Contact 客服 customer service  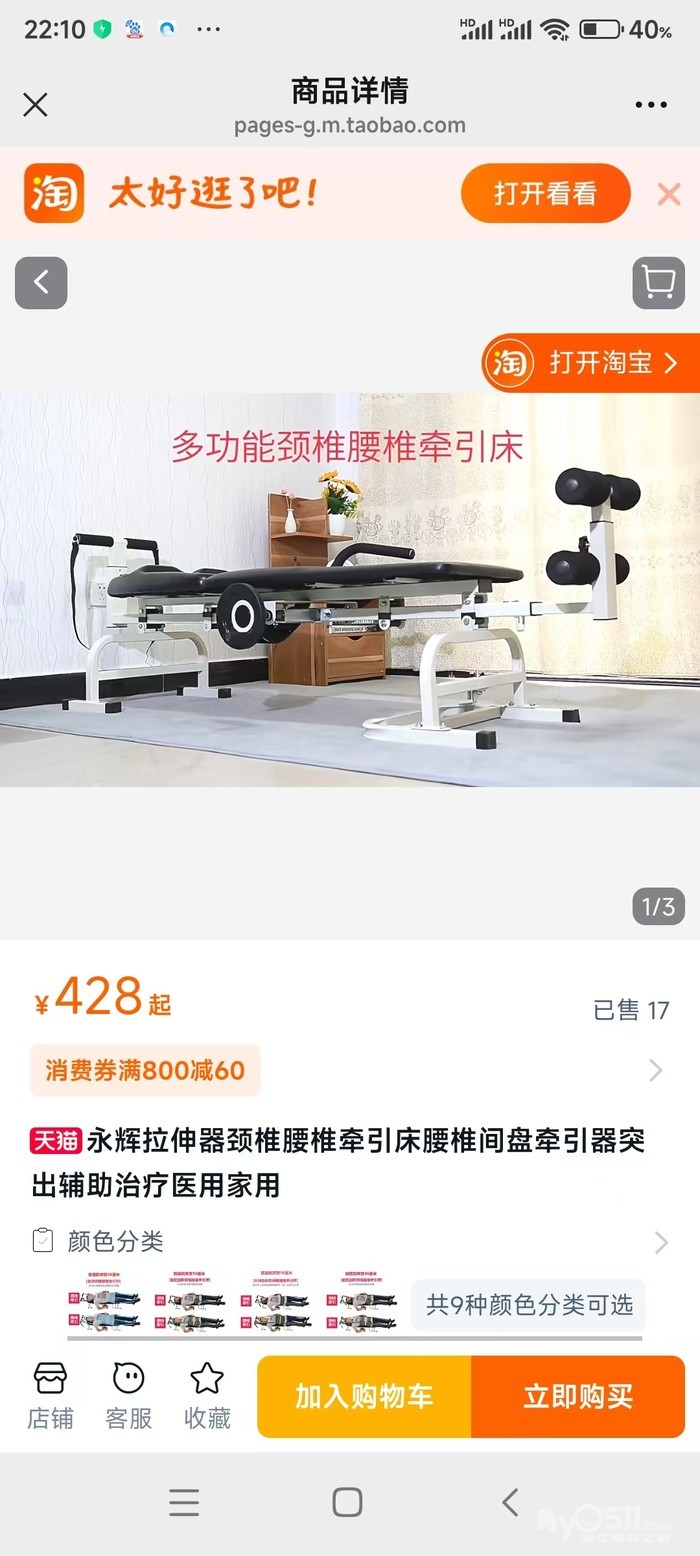tap(129, 1396)
